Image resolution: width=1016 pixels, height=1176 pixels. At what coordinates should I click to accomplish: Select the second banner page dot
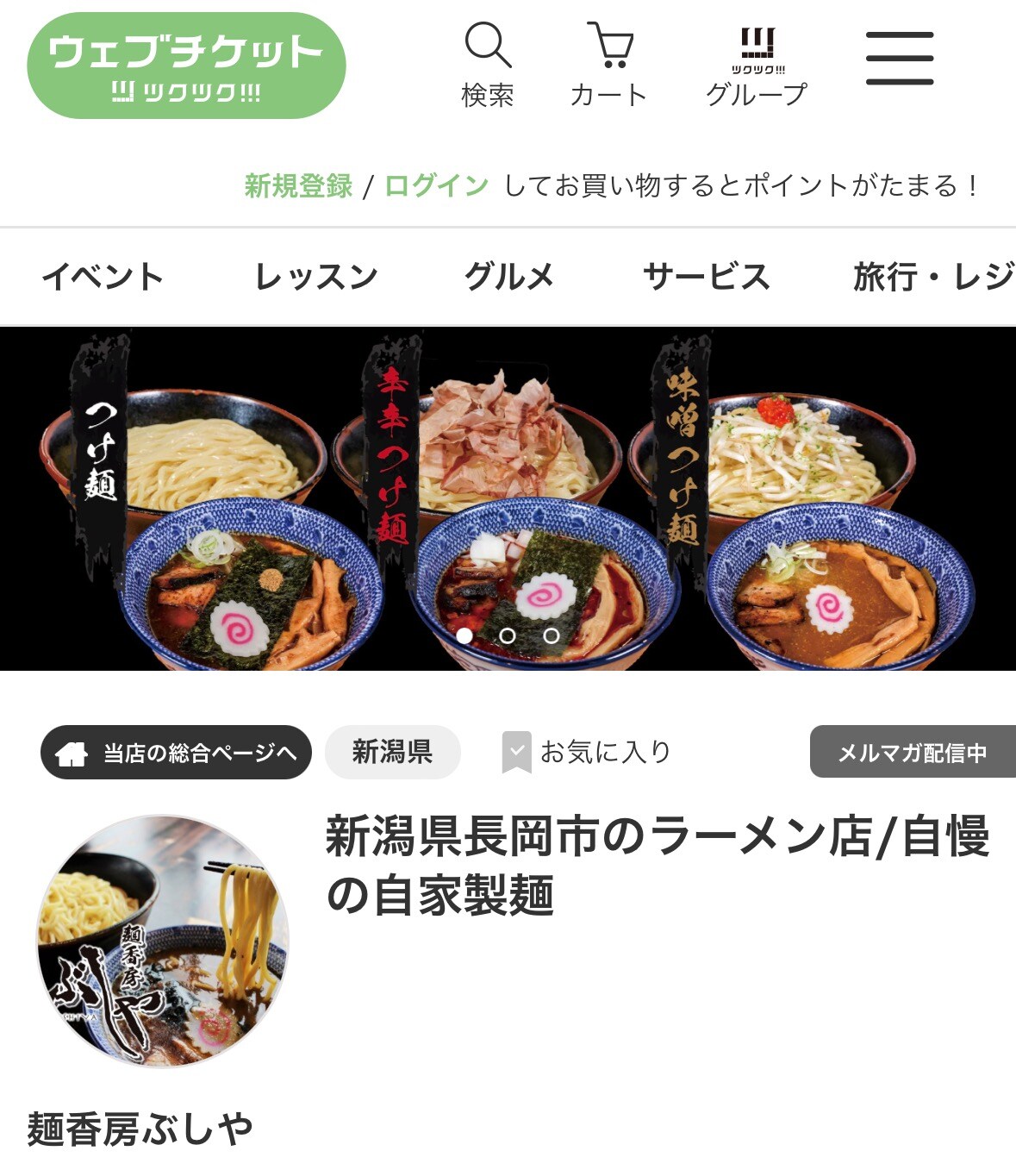(508, 636)
